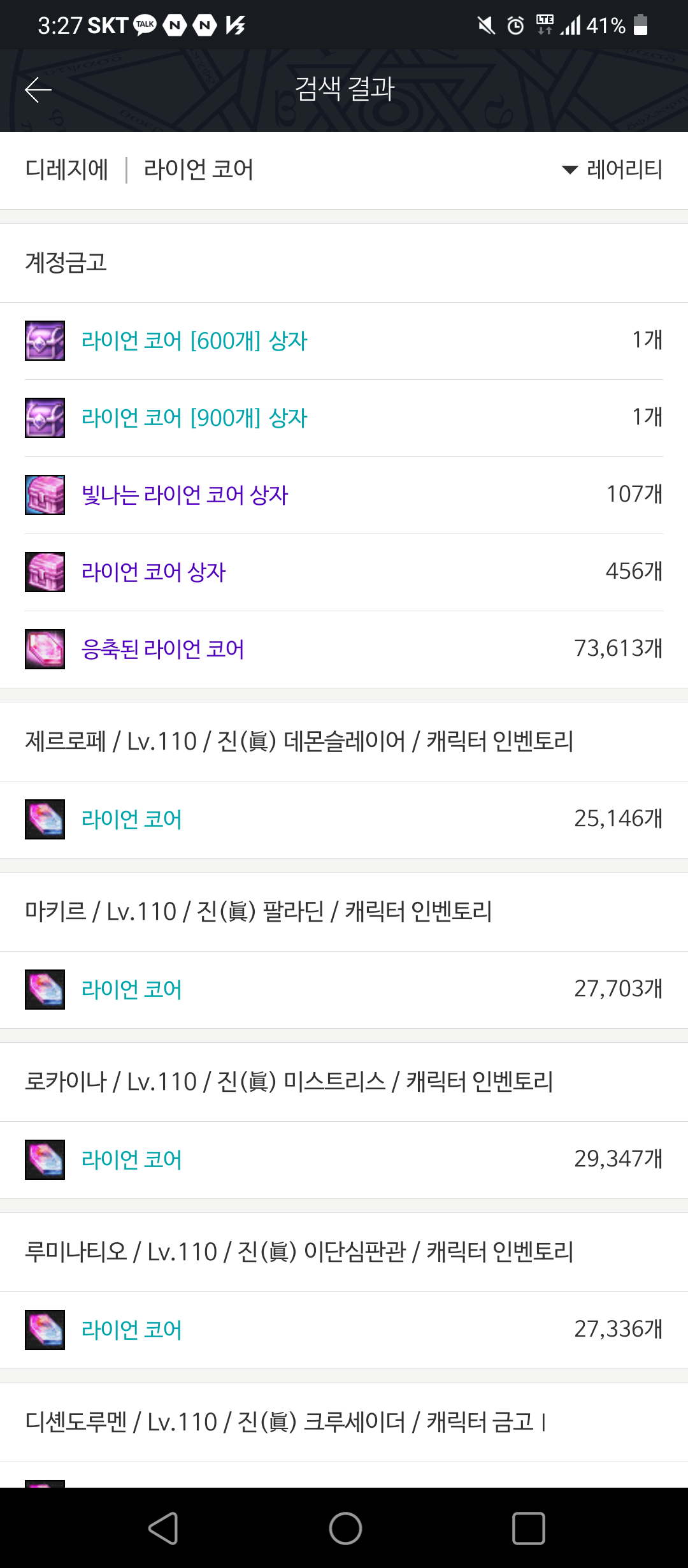
Task: Go back from search results
Action: pos(38,90)
